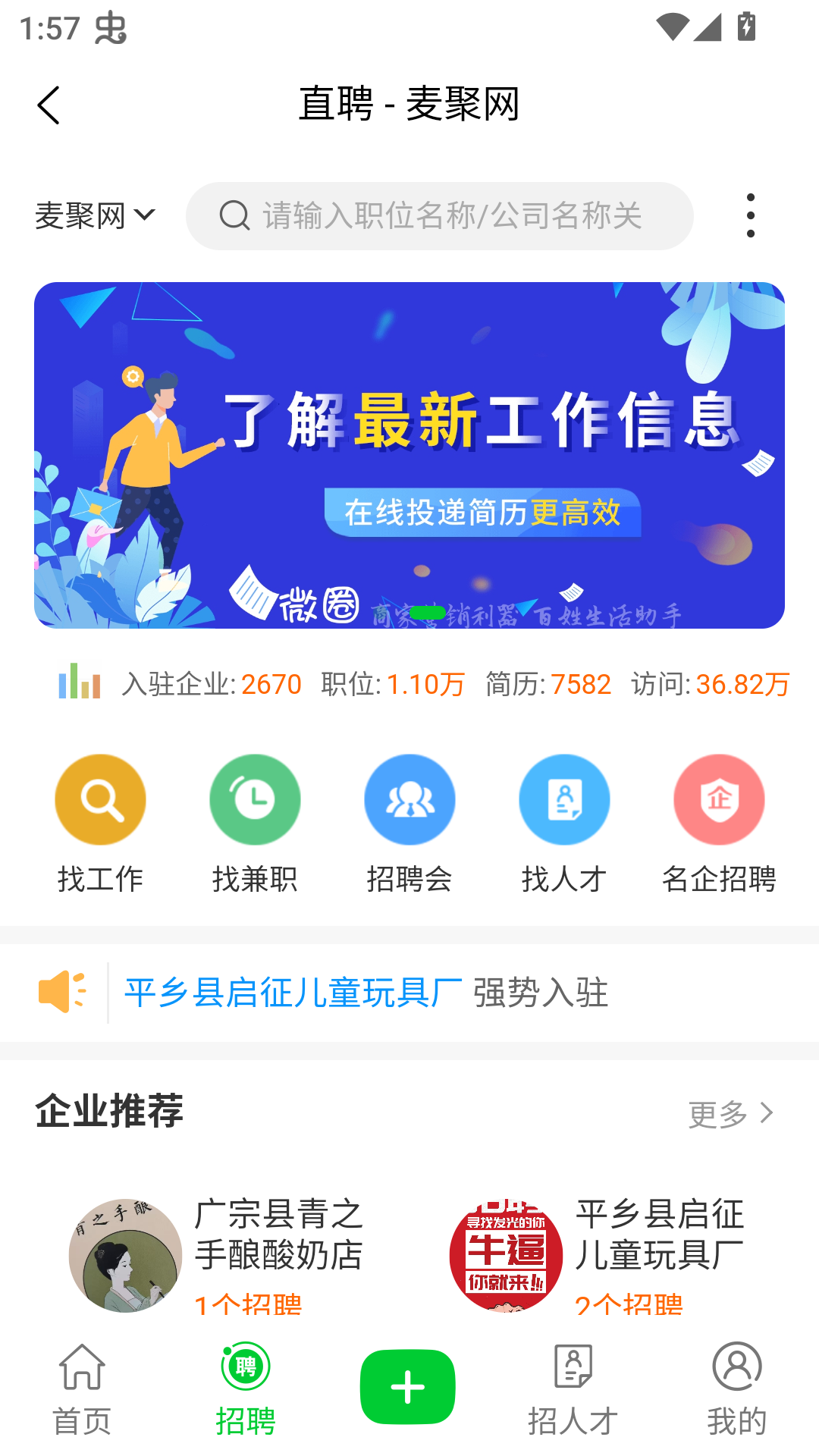Open the 找人才 talent search icon
This screenshot has height=1456, width=819.
pyautogui.click(x=564, y=799)
